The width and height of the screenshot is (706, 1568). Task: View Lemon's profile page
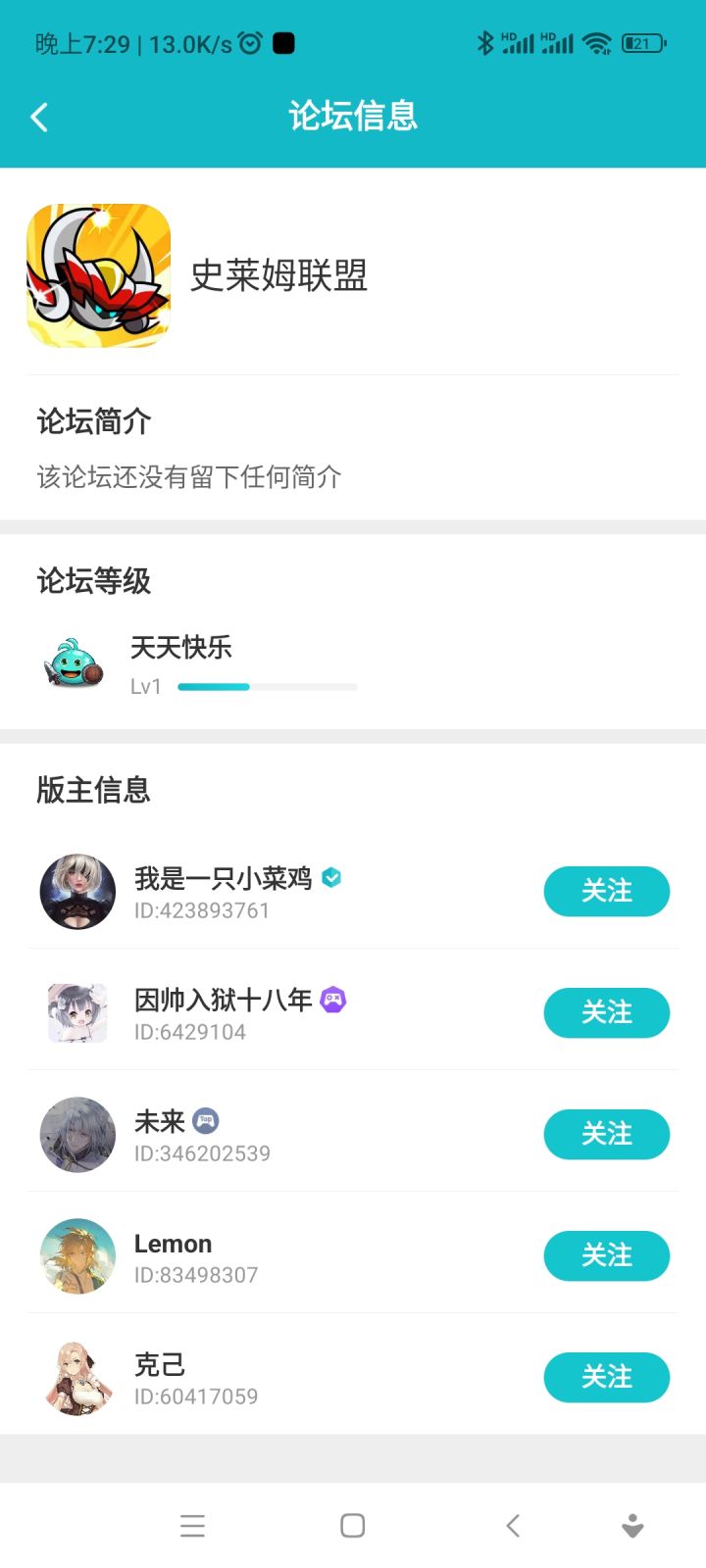tap(77, 1256)
